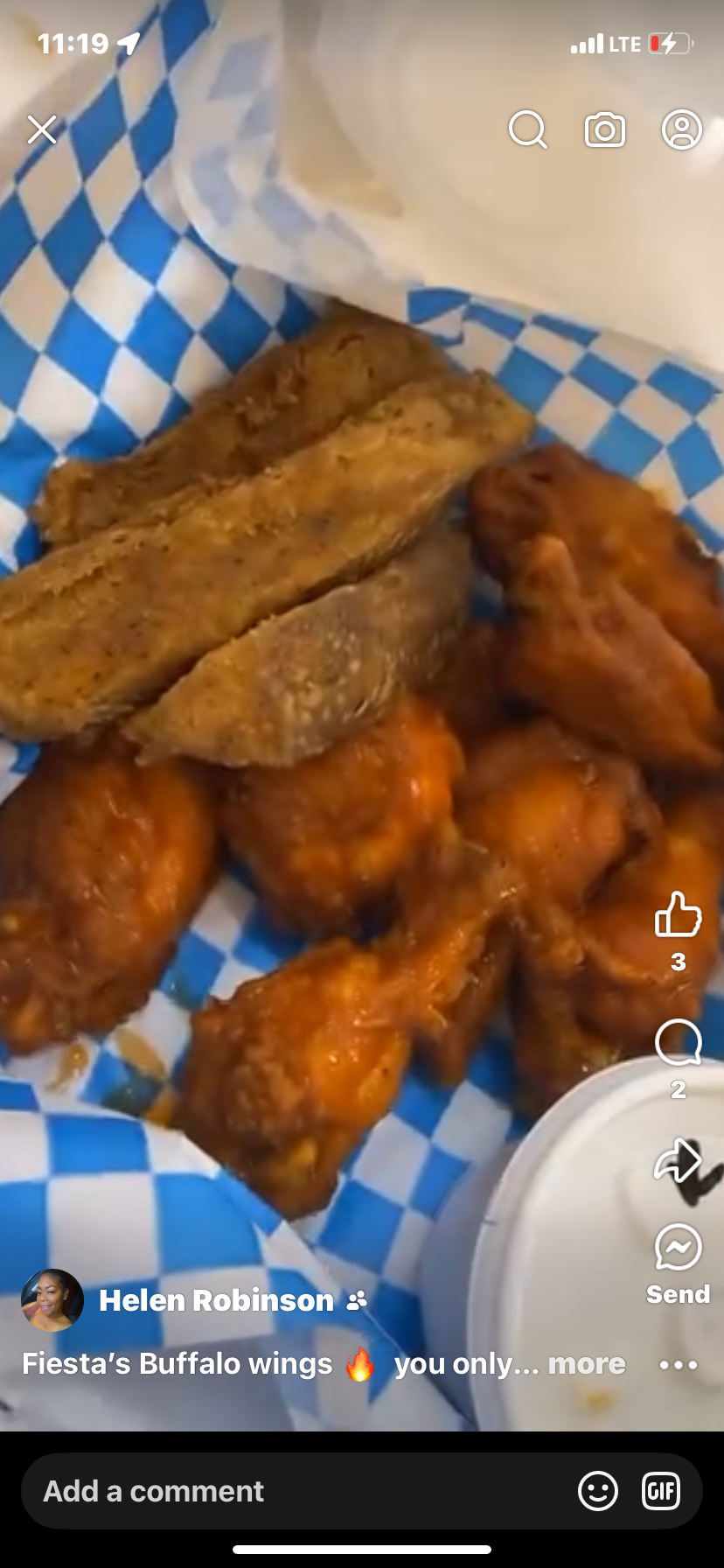Open the emoji picker for comments
The width and height of the screenshot is (724, 1568).
598,1491
